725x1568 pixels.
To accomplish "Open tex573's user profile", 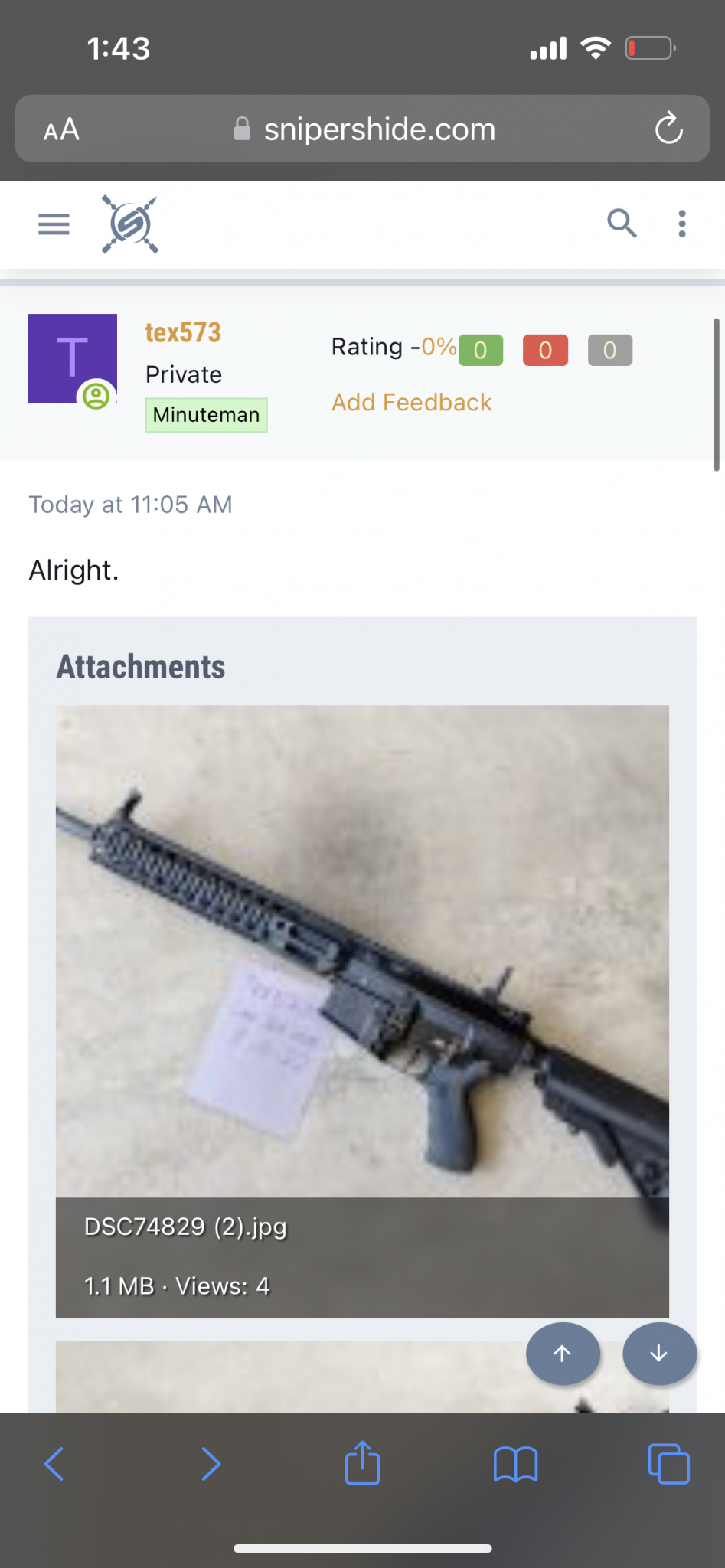I will click(x=183, y=332).
